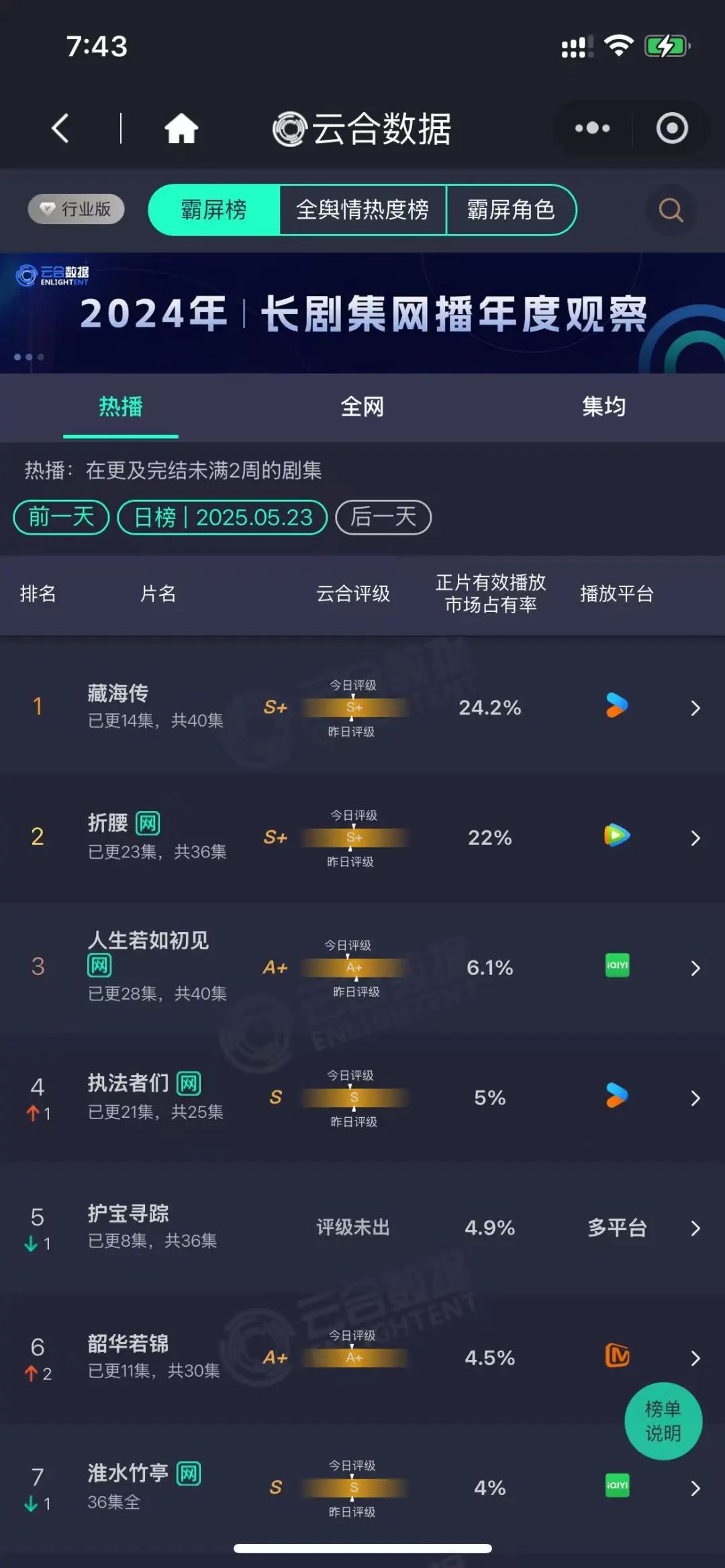Open the 榜单说明 floating button
The width and height of the screenshot is (725, 1568).
(x=663, y=1421)
